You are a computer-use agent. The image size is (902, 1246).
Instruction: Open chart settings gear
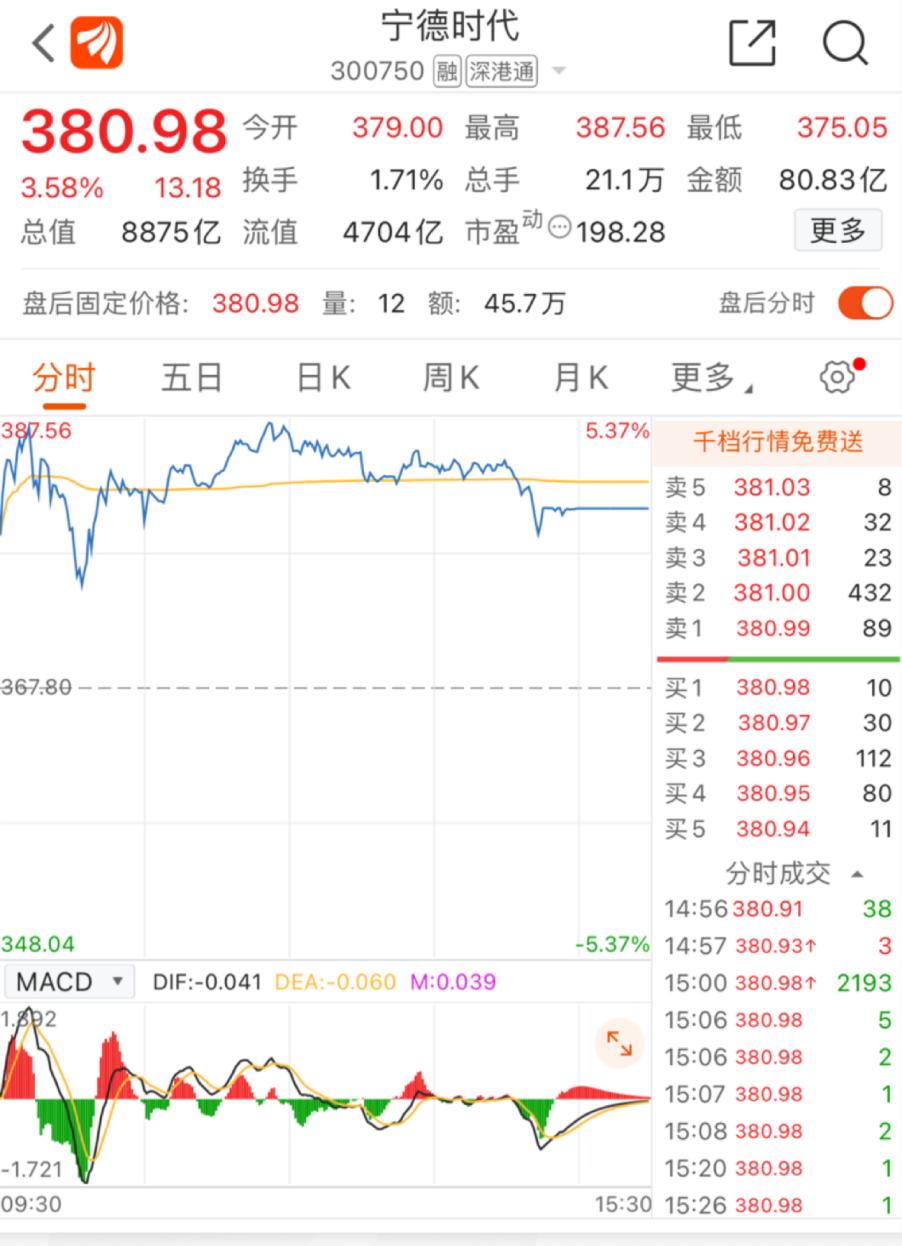pos(837,377)
